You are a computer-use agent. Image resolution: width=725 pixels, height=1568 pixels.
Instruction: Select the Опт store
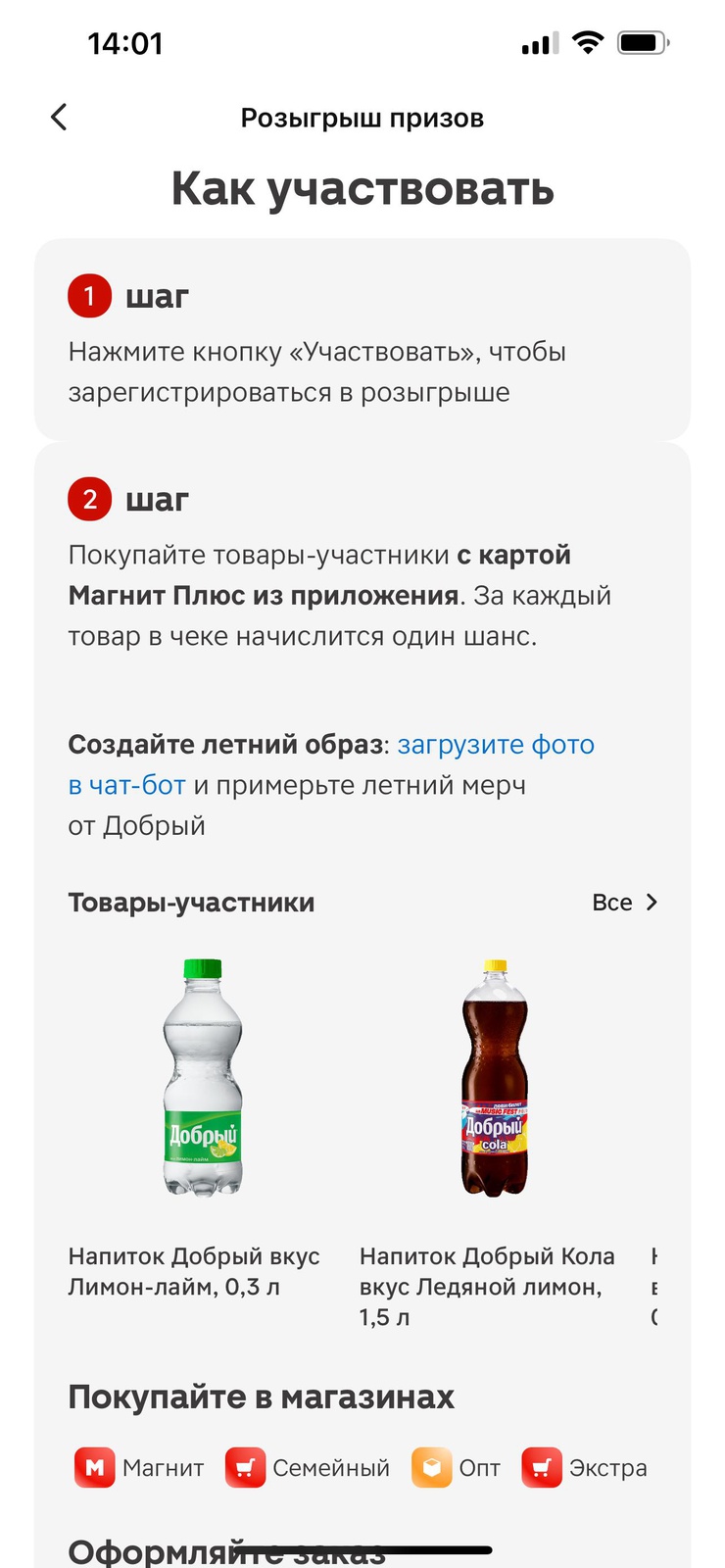457,1468
